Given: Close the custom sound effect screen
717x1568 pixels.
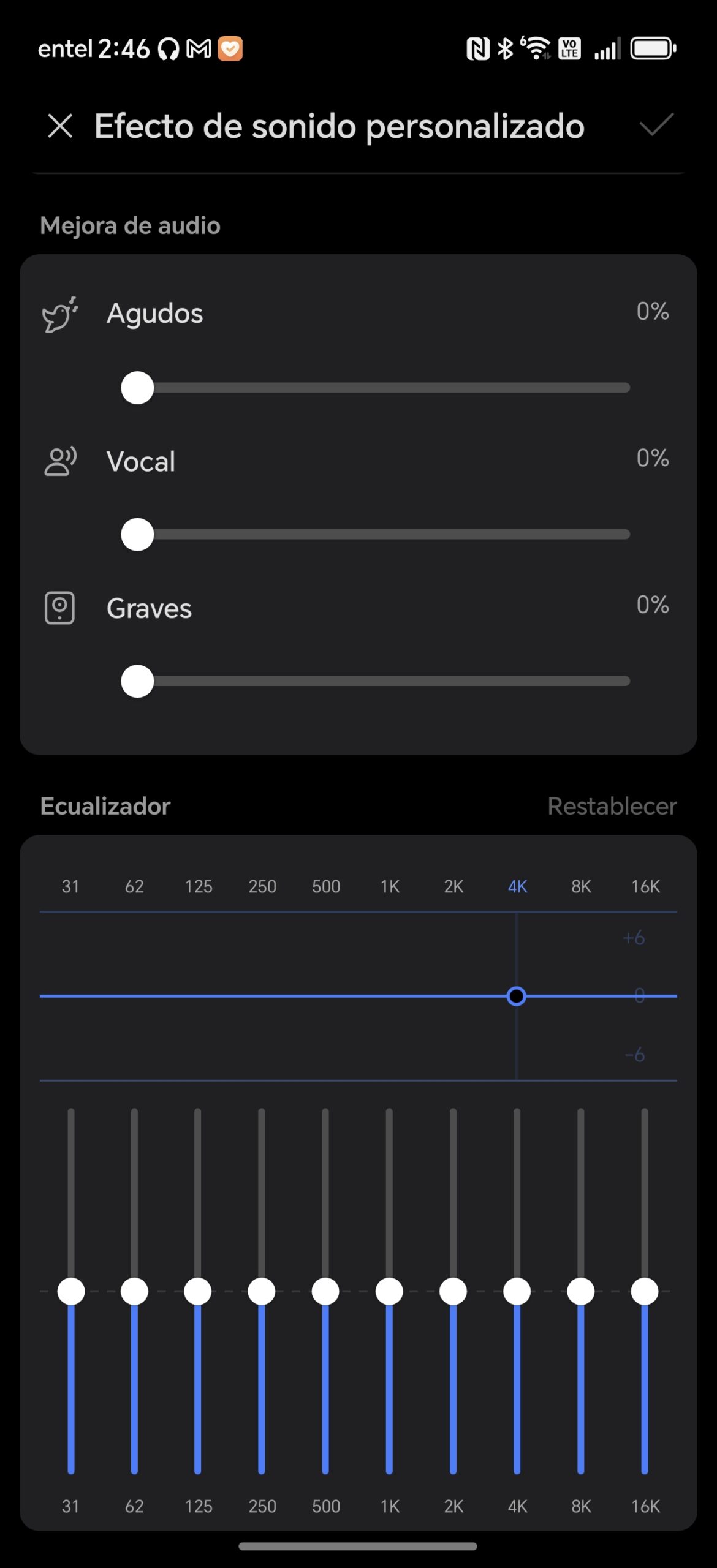Looking at the screenshot, I should pos(60,126).
